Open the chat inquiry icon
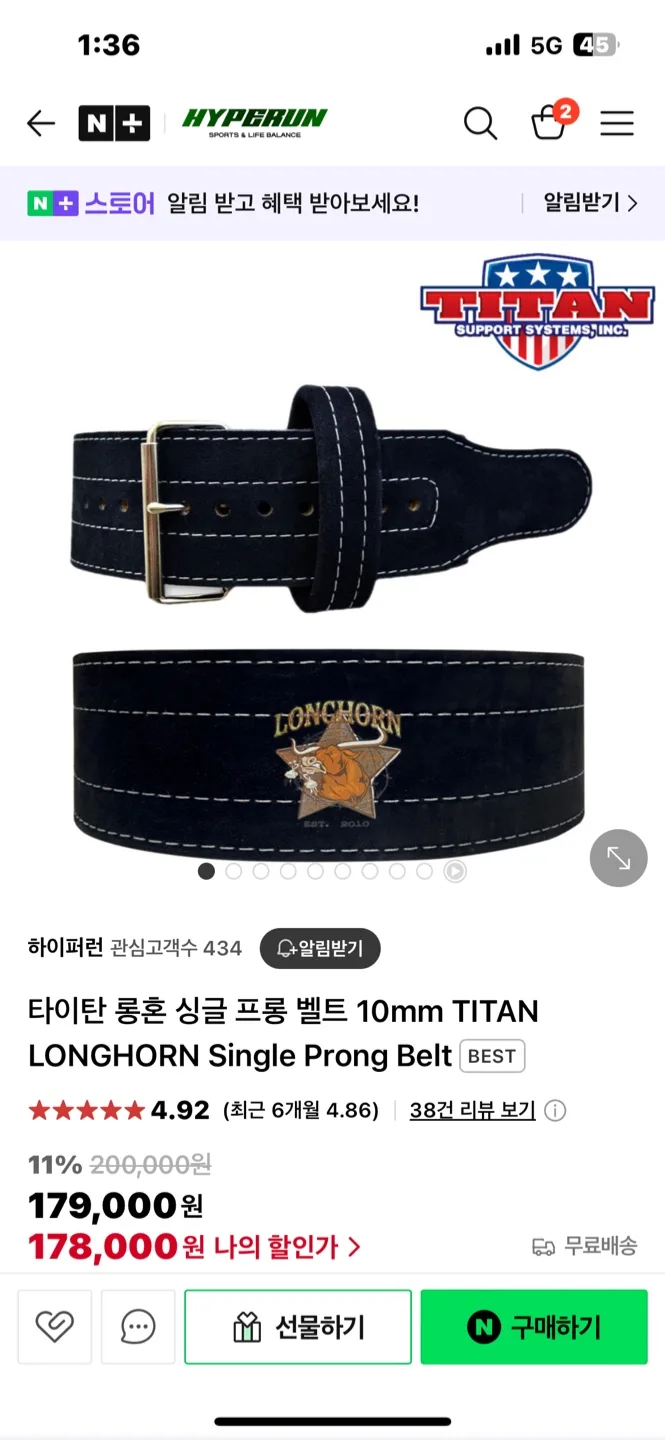Viewport: 665px width, 1440px height. click(x=138, y=1327)
